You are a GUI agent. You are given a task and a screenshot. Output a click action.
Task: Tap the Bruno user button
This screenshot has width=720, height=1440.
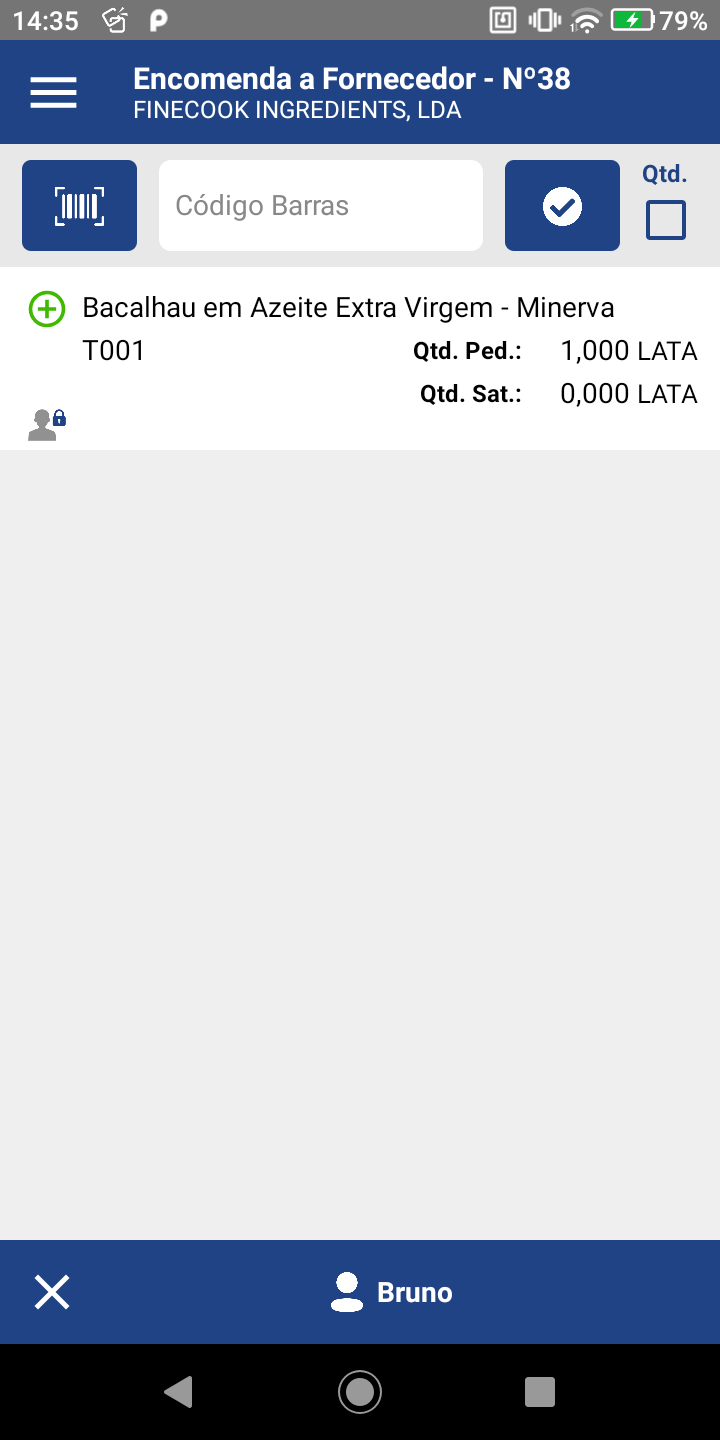tap(391, 1292)
